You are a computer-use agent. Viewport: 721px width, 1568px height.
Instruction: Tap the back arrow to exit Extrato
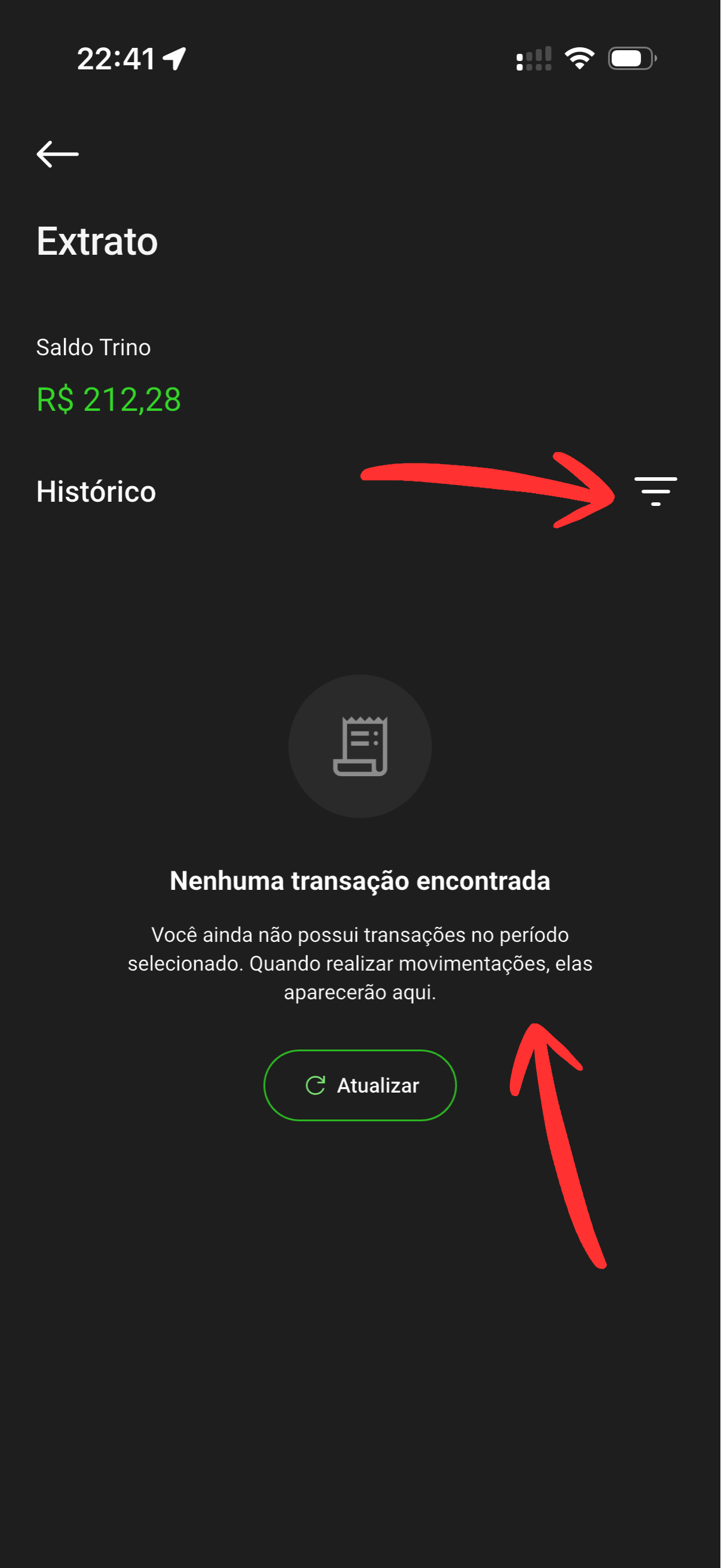pyautogui.click(x=57, y=153)
